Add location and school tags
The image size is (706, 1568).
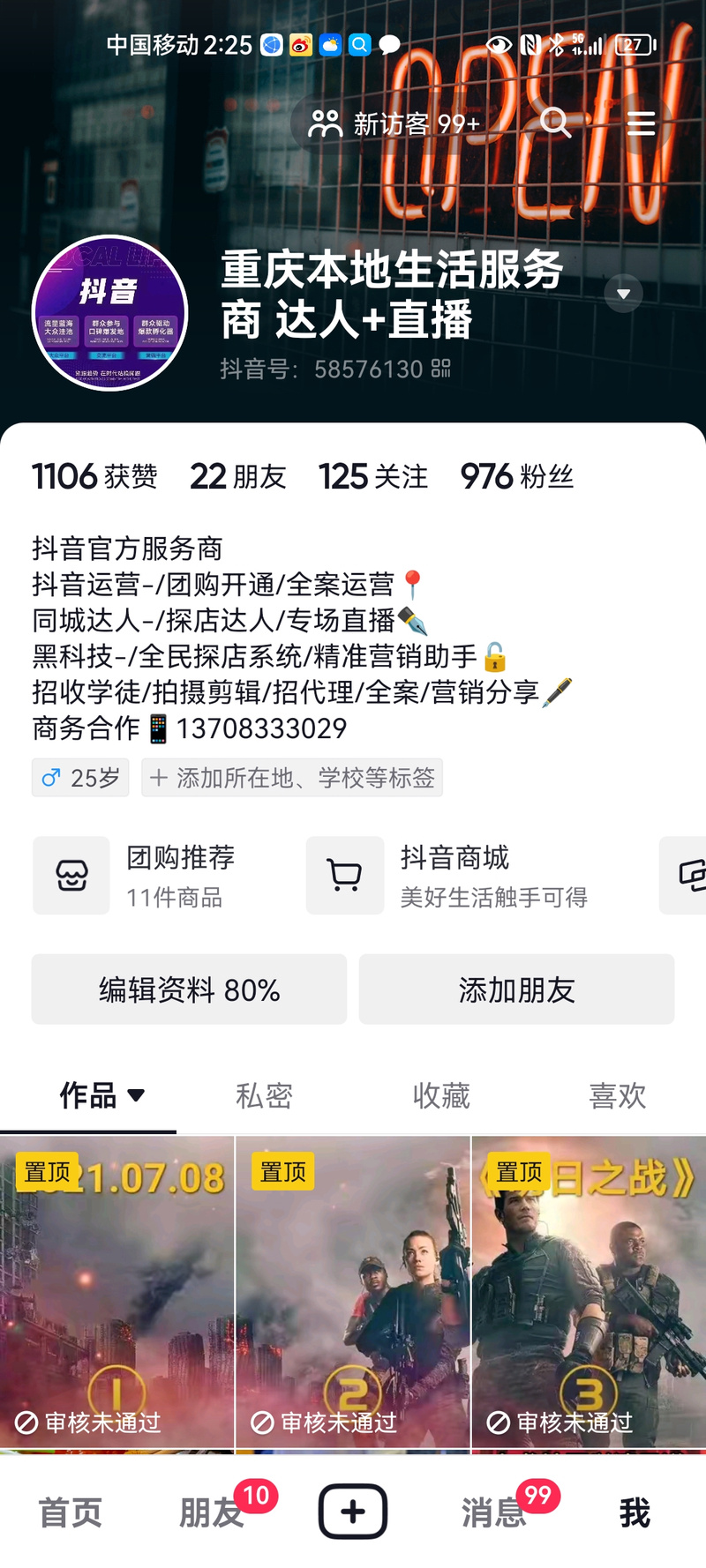(x=292, y=778)
